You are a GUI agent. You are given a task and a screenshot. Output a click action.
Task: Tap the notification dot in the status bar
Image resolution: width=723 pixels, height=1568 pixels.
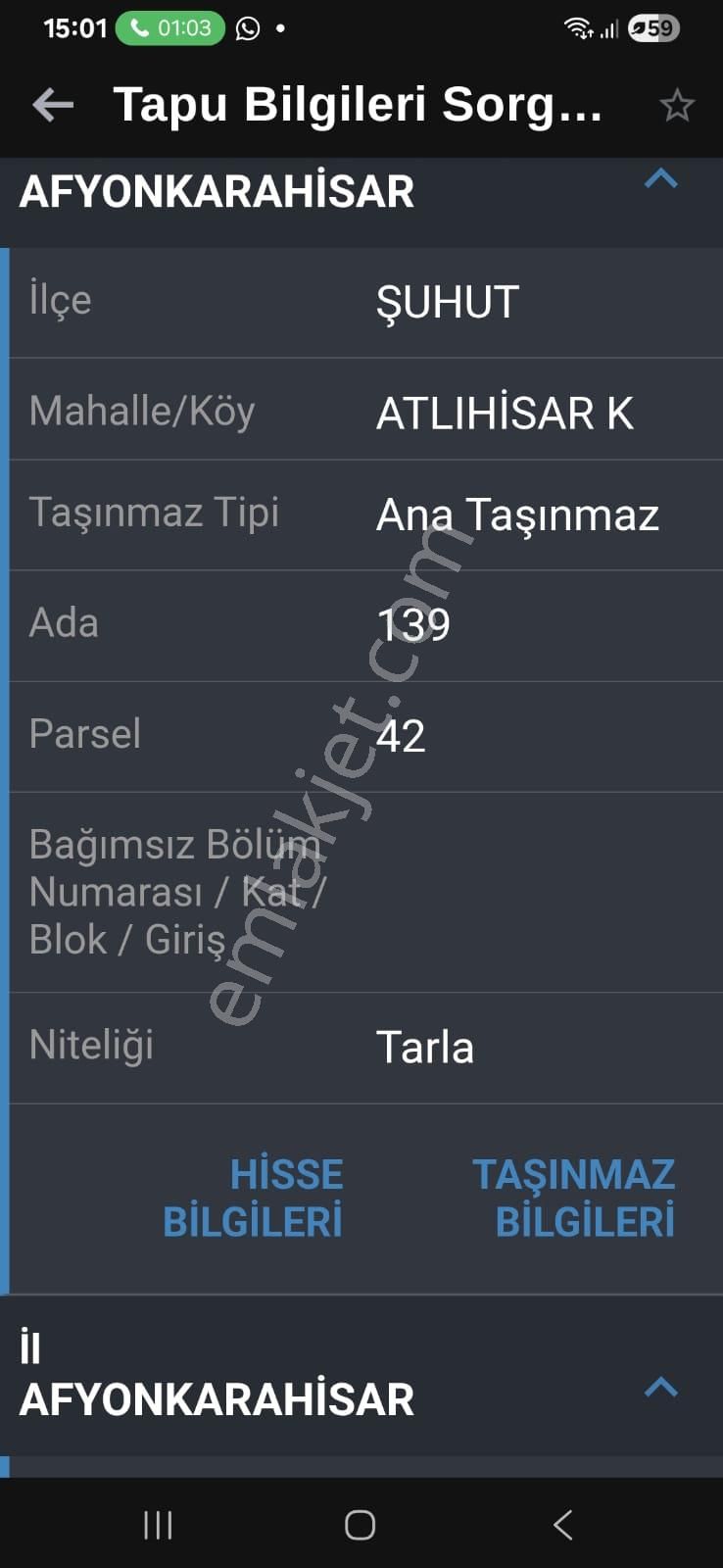click(x=280, y=29)
